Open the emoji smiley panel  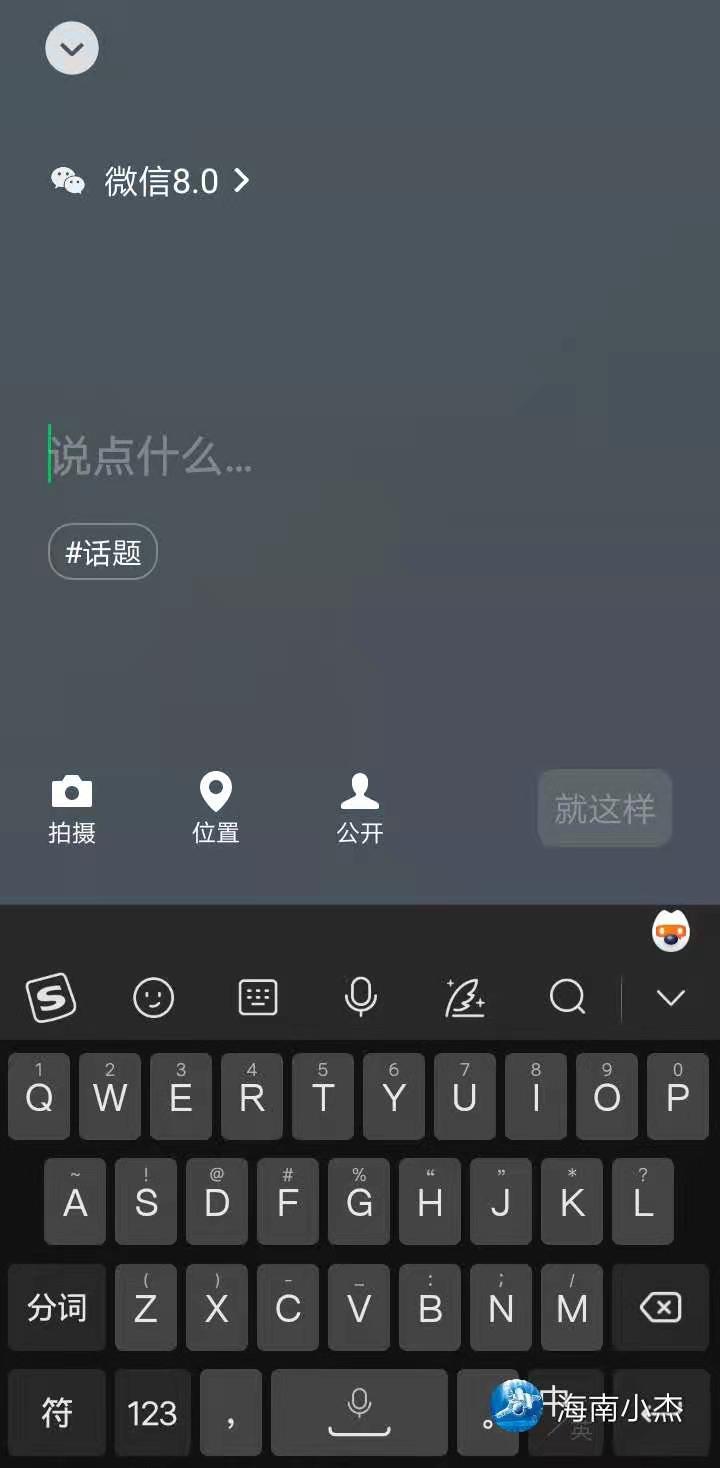tap(154, 997)
